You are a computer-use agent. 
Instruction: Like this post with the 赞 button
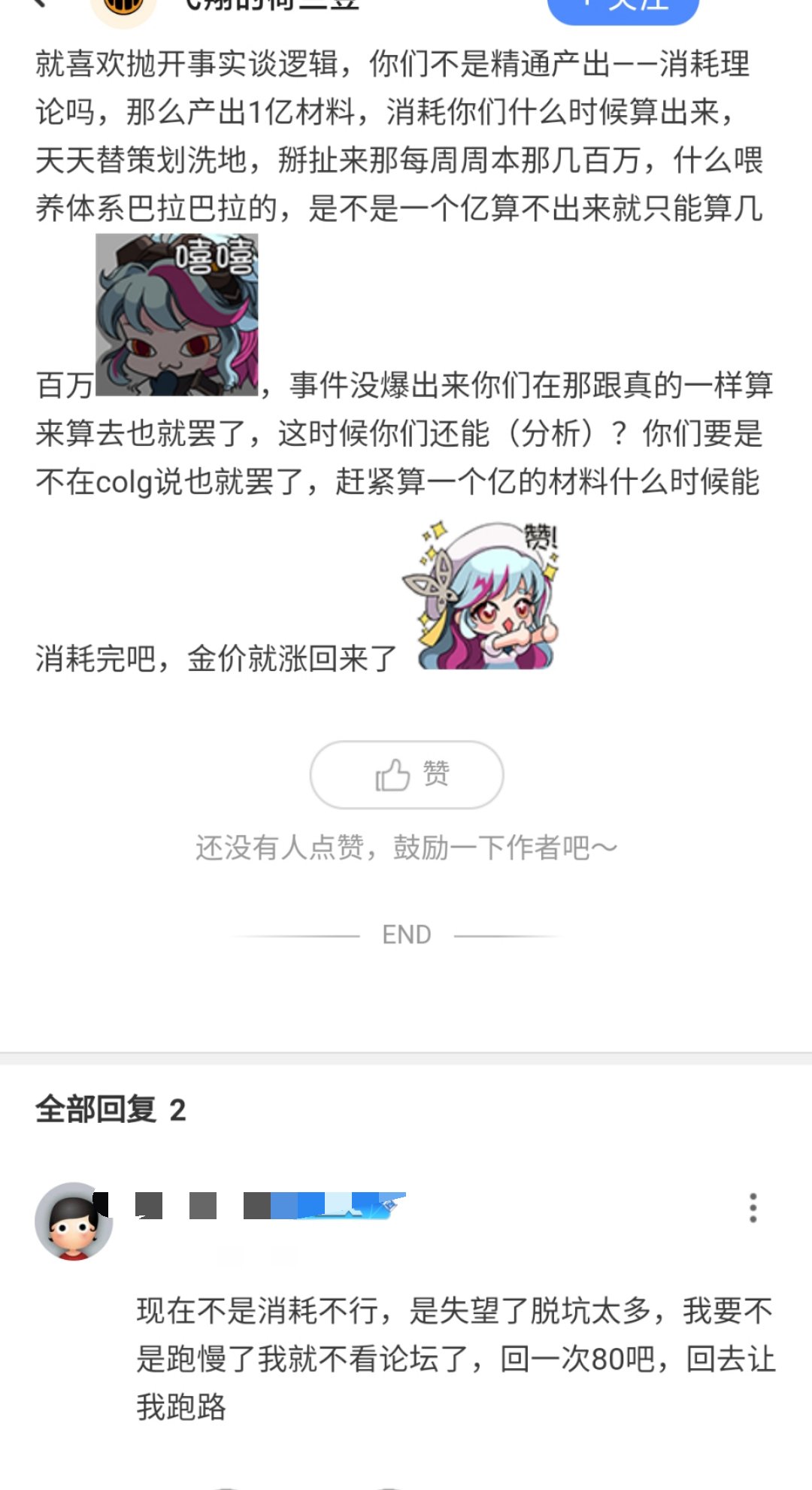406,774
